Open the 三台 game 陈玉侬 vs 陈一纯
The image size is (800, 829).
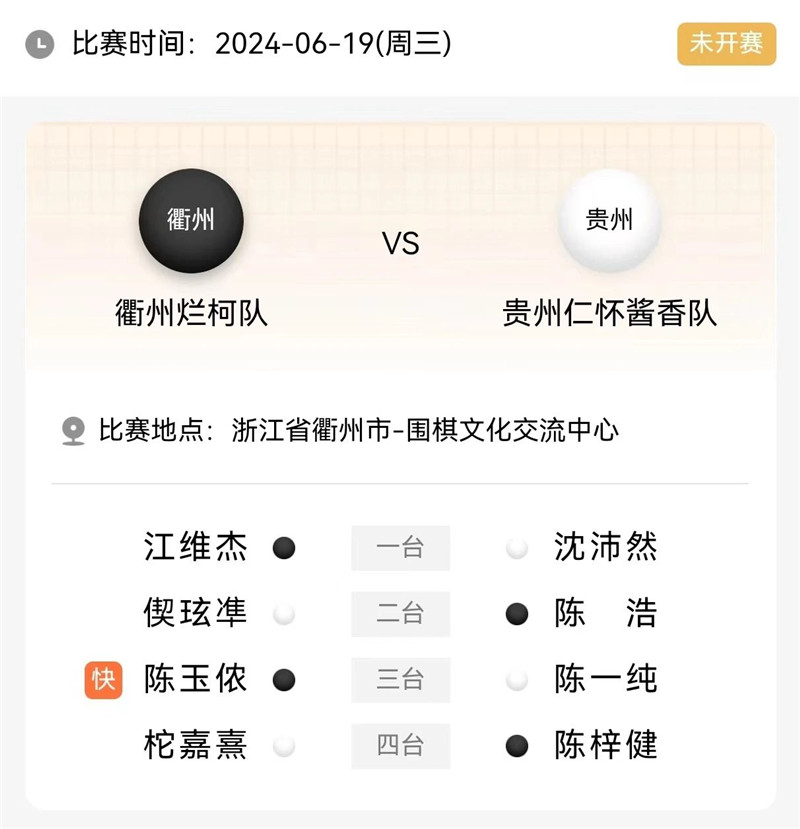coord(400,680)
